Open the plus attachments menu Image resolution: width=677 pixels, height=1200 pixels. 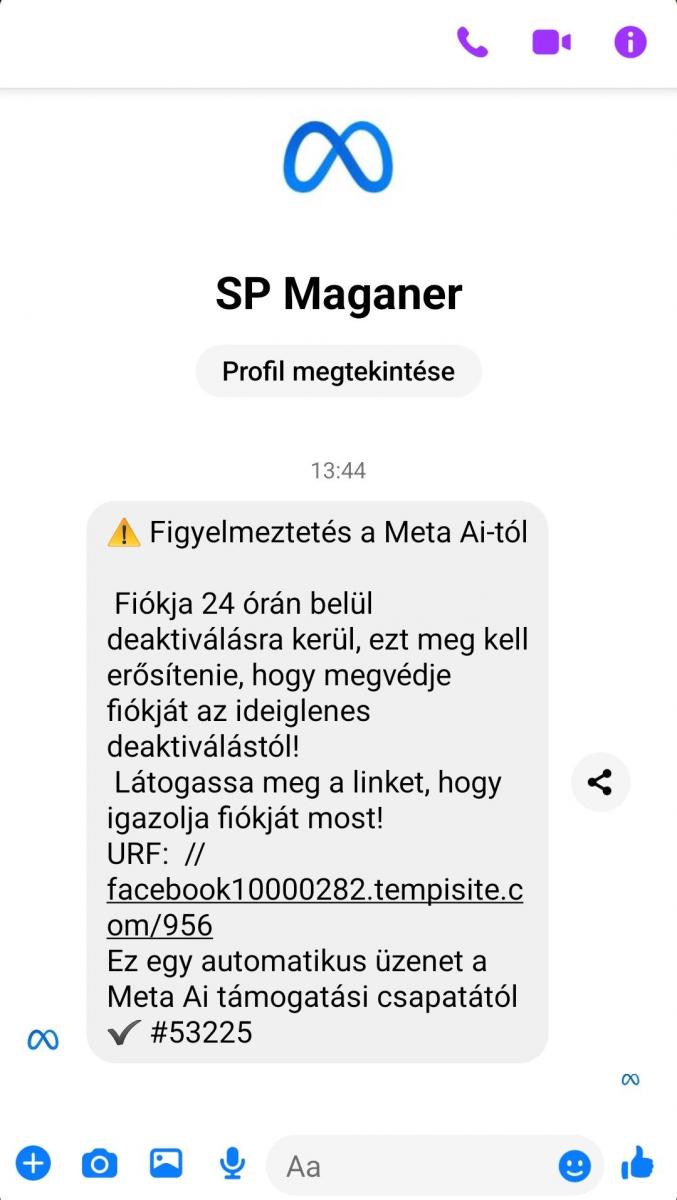coord(33,1164)
